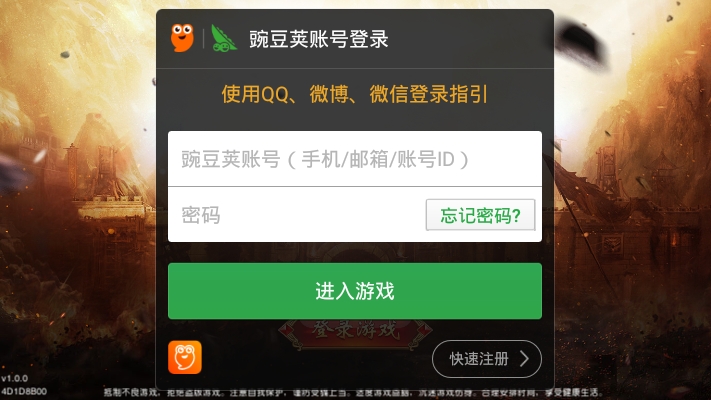Screen dimensions: 711x400
Task: Open 快速注册 quick registration
Action: [486, 358]
